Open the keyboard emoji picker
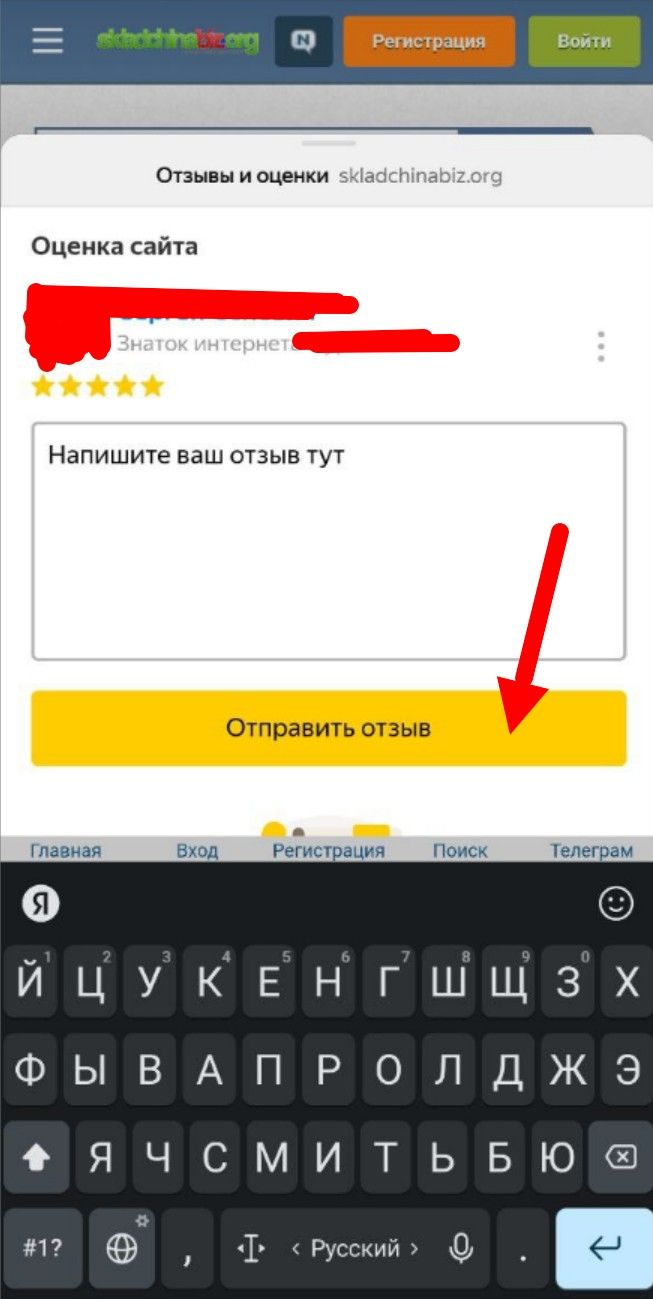Viewport: 653px width, 1299px height. [616, 904]
